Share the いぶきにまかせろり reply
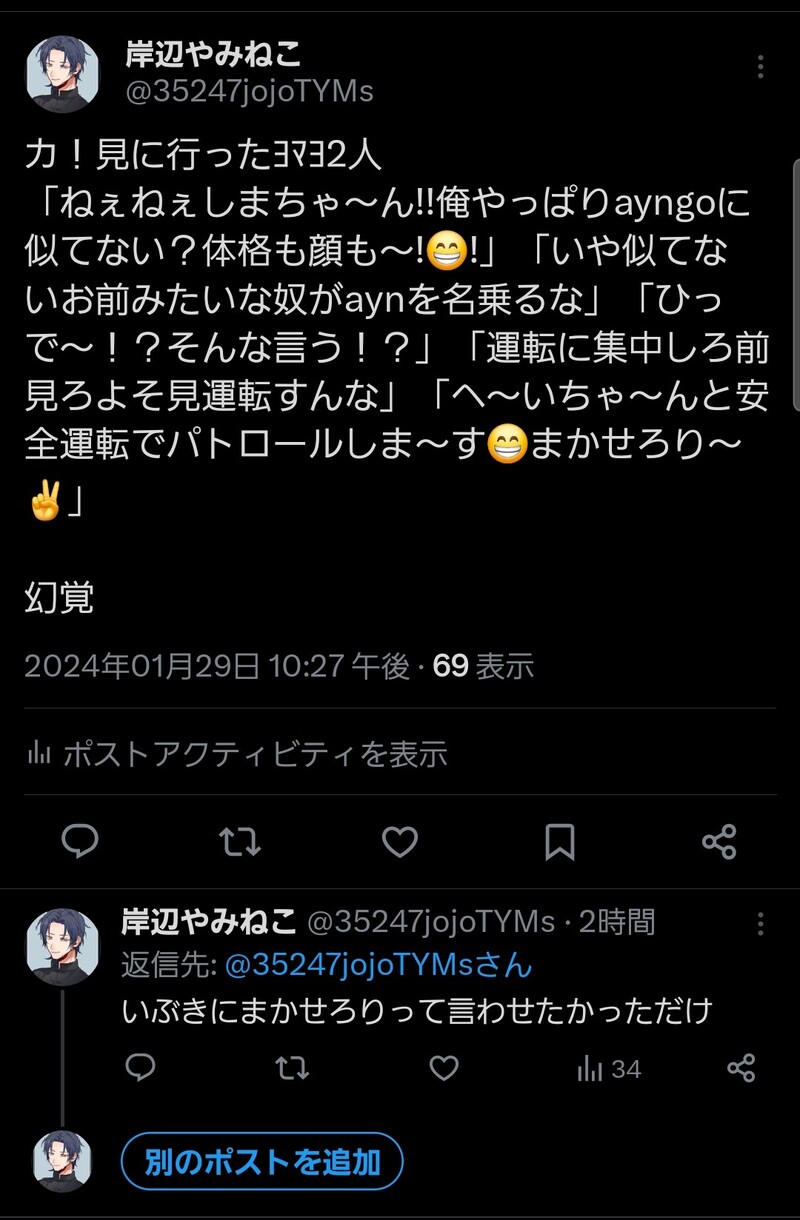 point(741,1069)
